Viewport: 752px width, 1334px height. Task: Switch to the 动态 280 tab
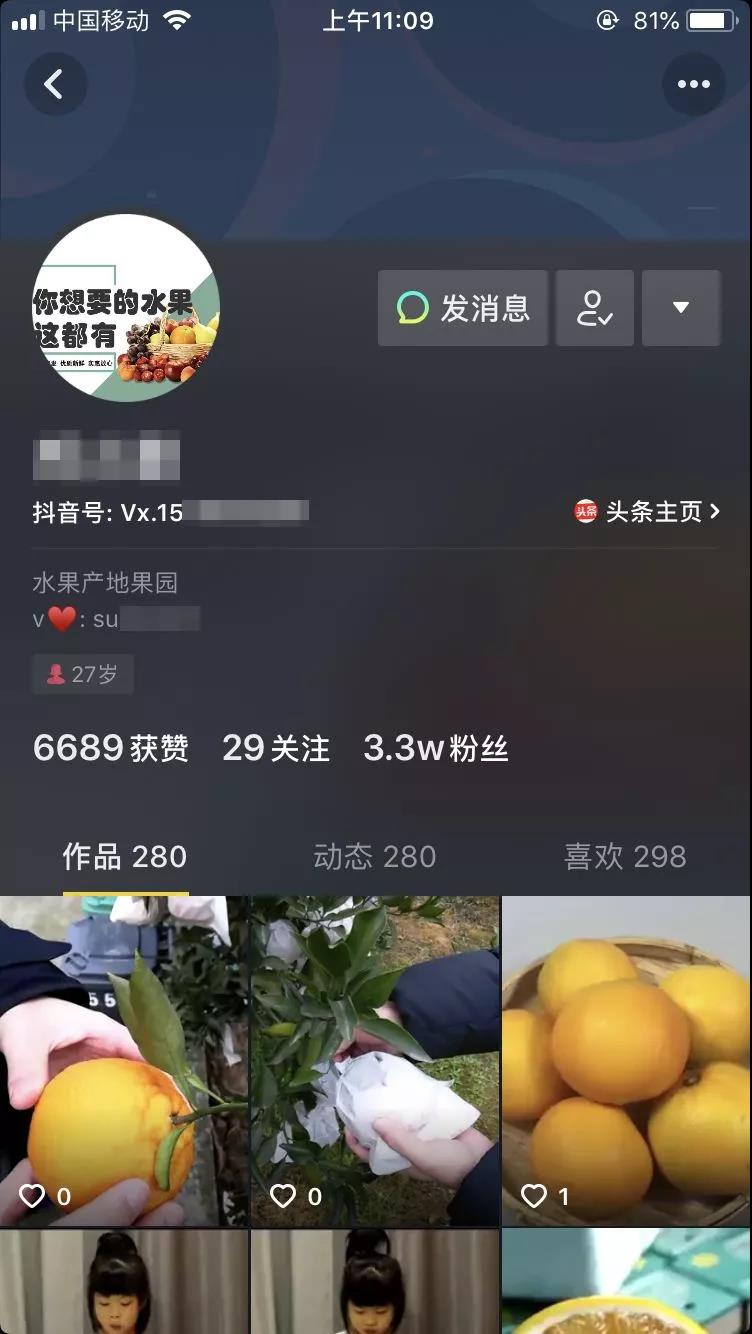[x=375, y=857]
